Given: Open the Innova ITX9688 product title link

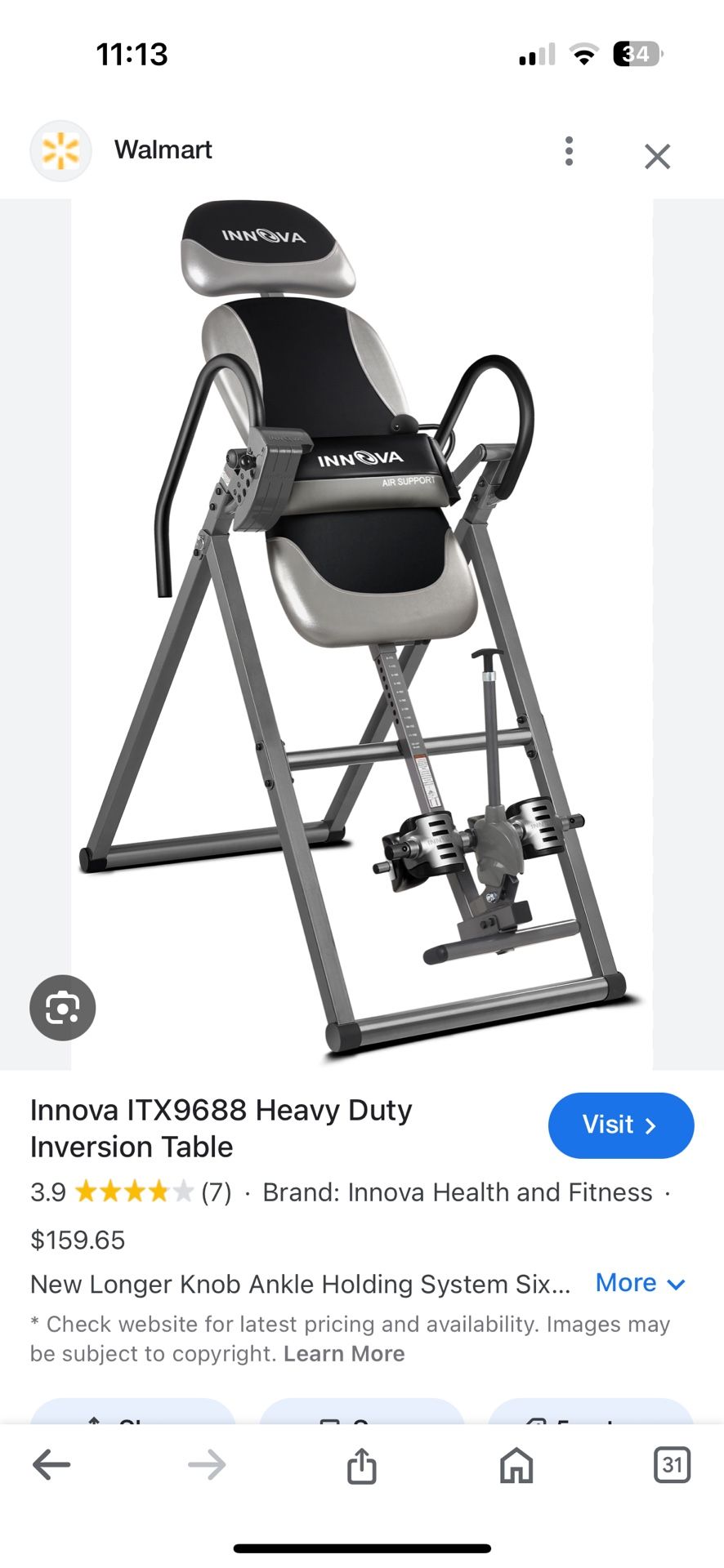Looking at the screenshot, I should coord(221,1127).
